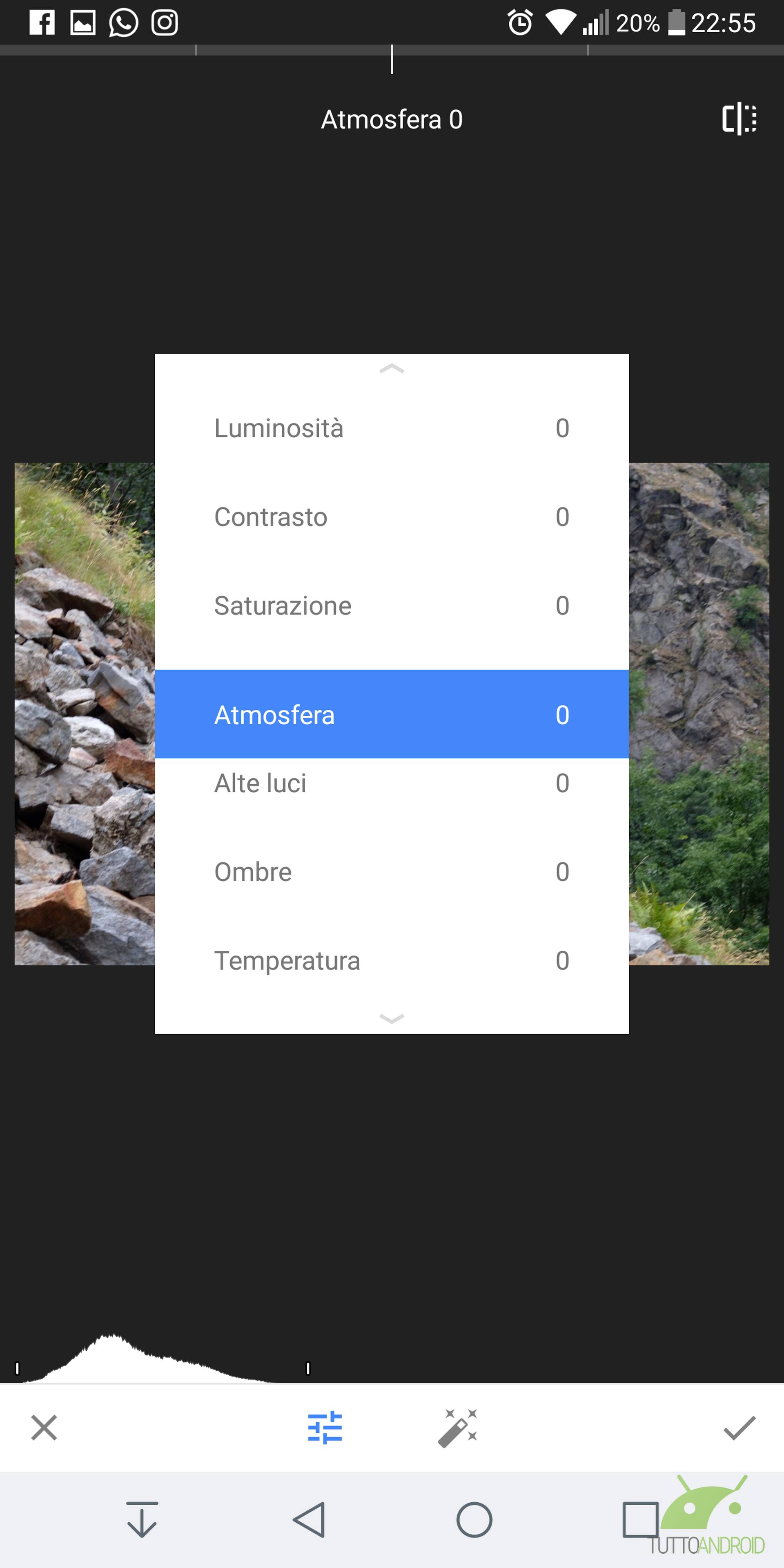Pick Saturazione from the list

(x=392, y=606)
